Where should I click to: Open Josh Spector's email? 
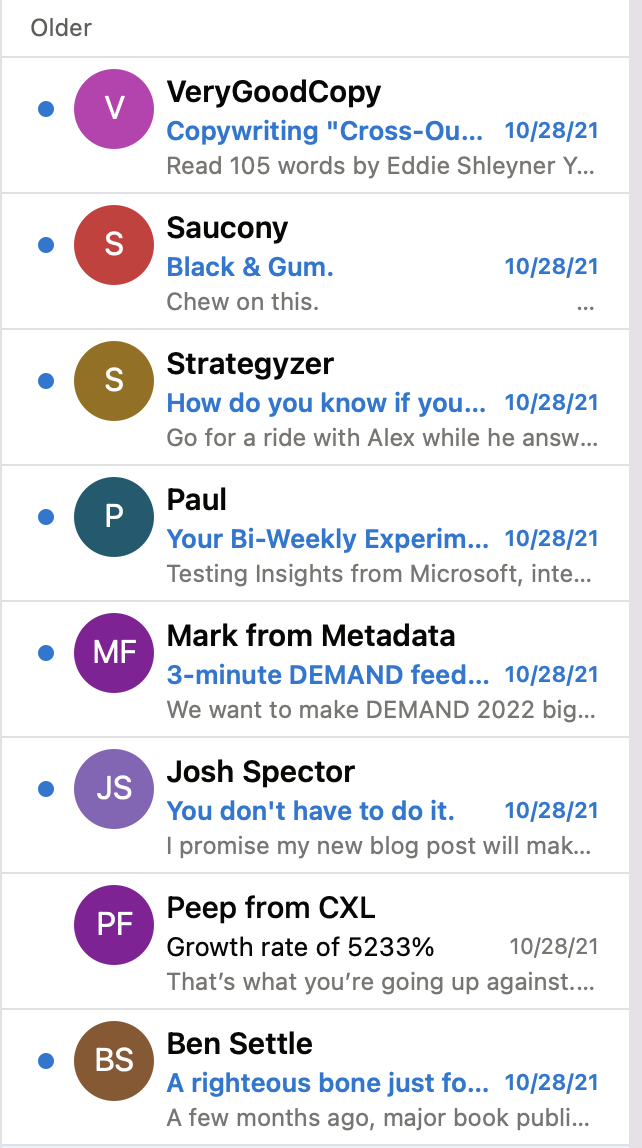click(315, 805)
